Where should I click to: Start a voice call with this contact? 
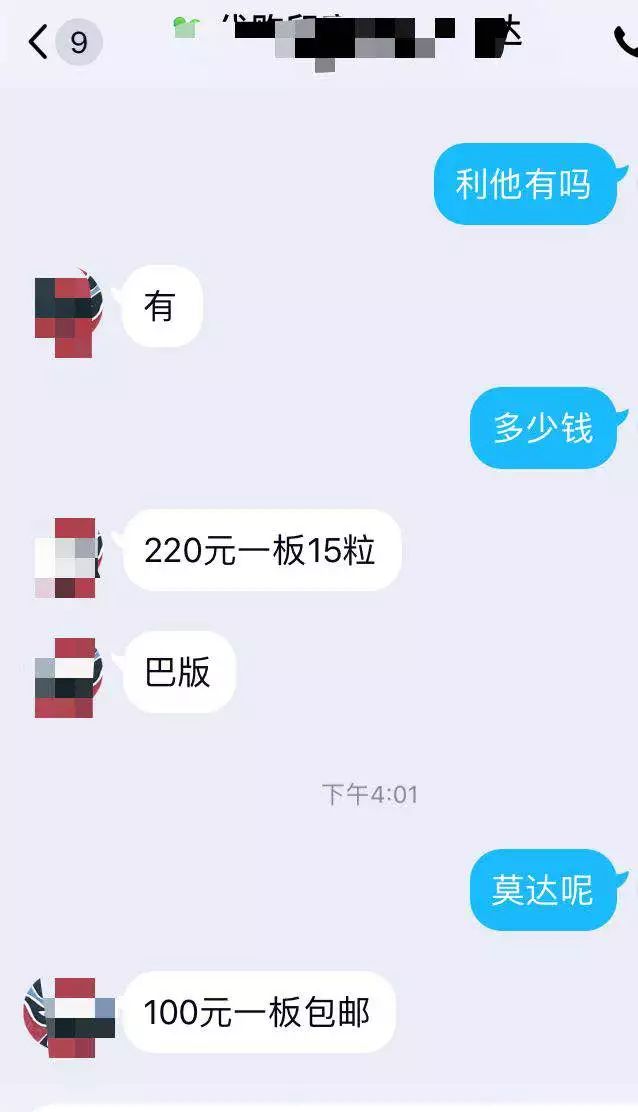tap(625, 42)
